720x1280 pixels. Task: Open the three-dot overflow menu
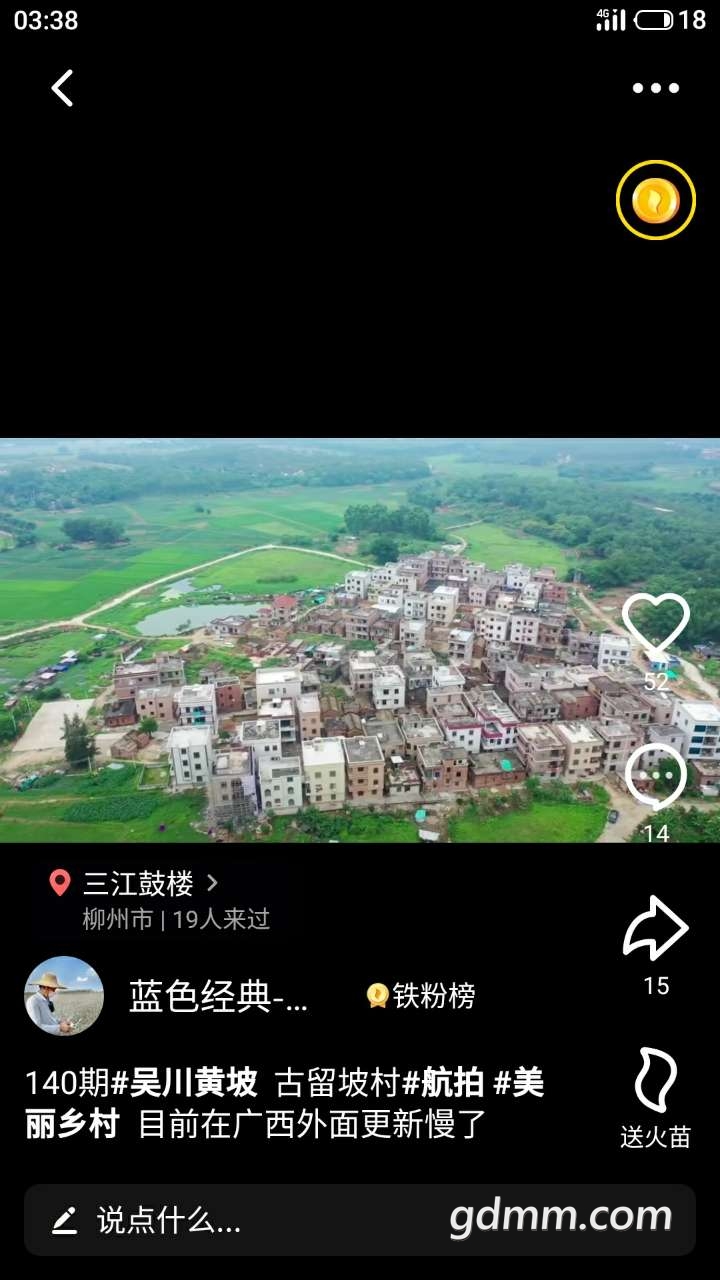656,88
